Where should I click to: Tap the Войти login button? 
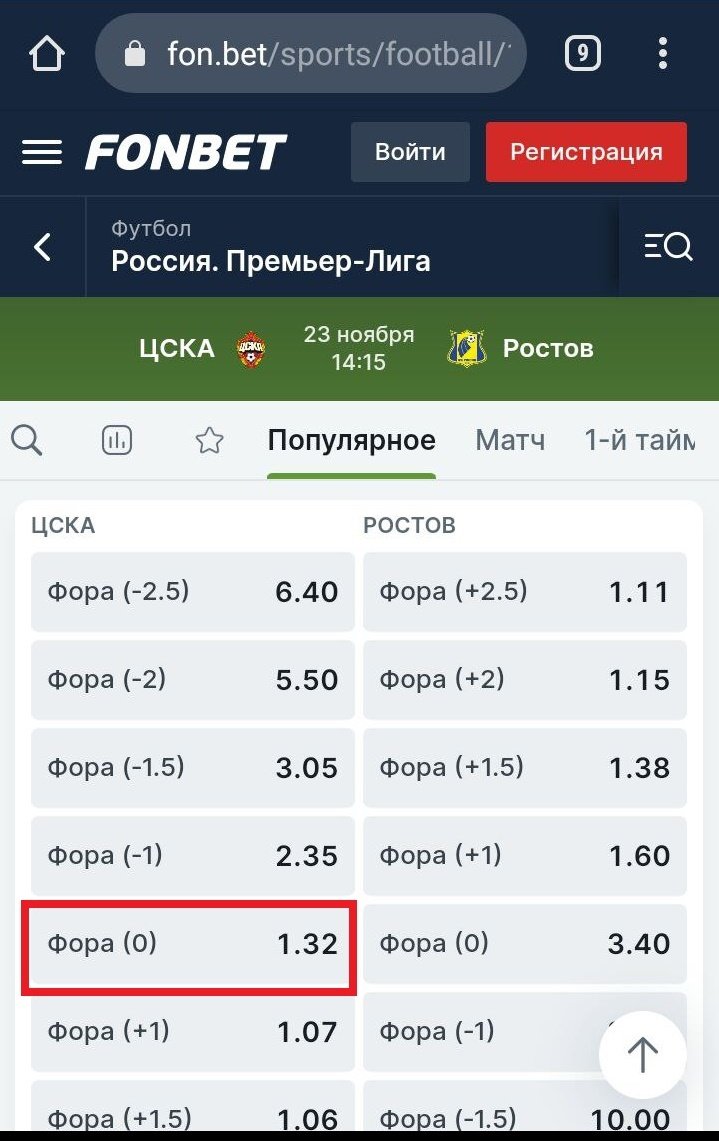(410, 152)
